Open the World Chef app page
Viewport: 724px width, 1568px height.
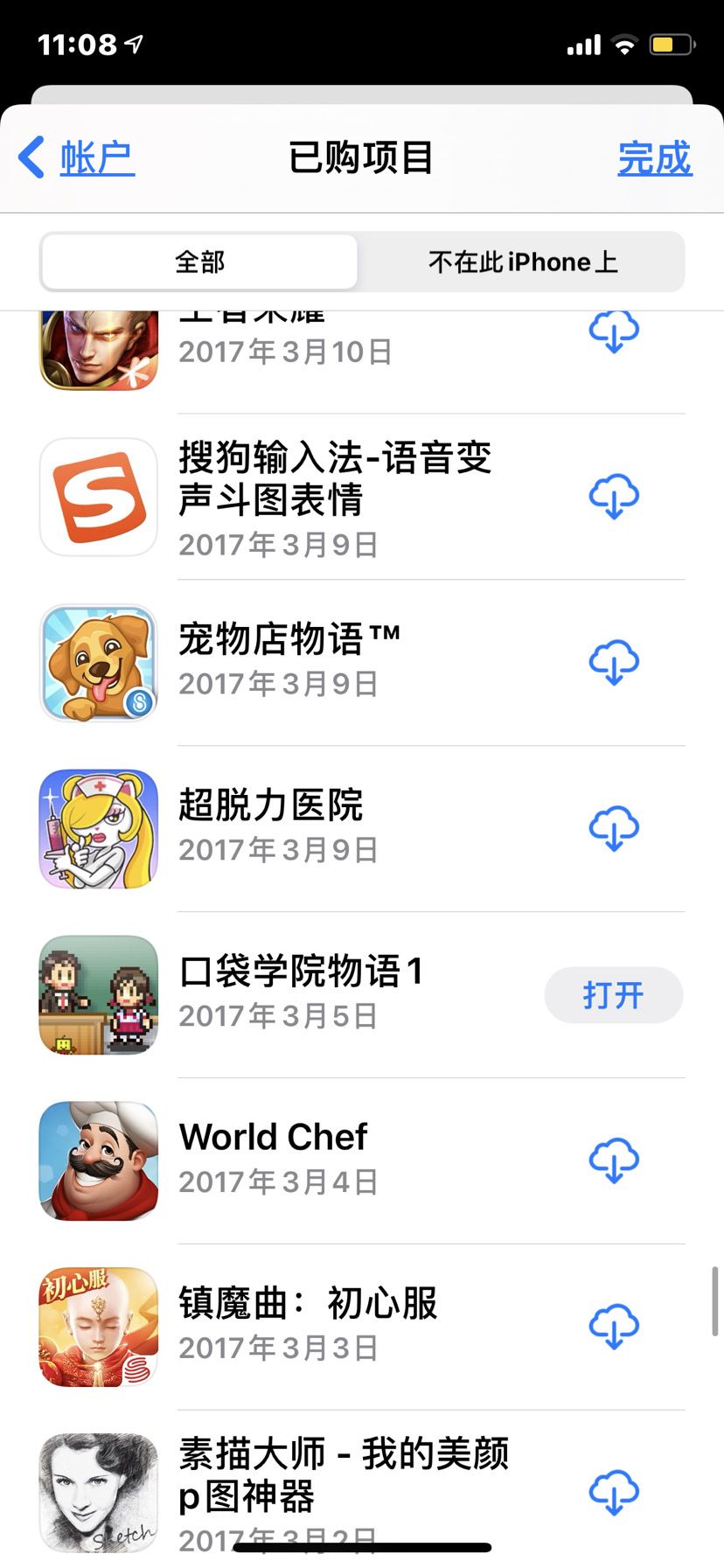pyautogui.click(x=273, y=1139)
